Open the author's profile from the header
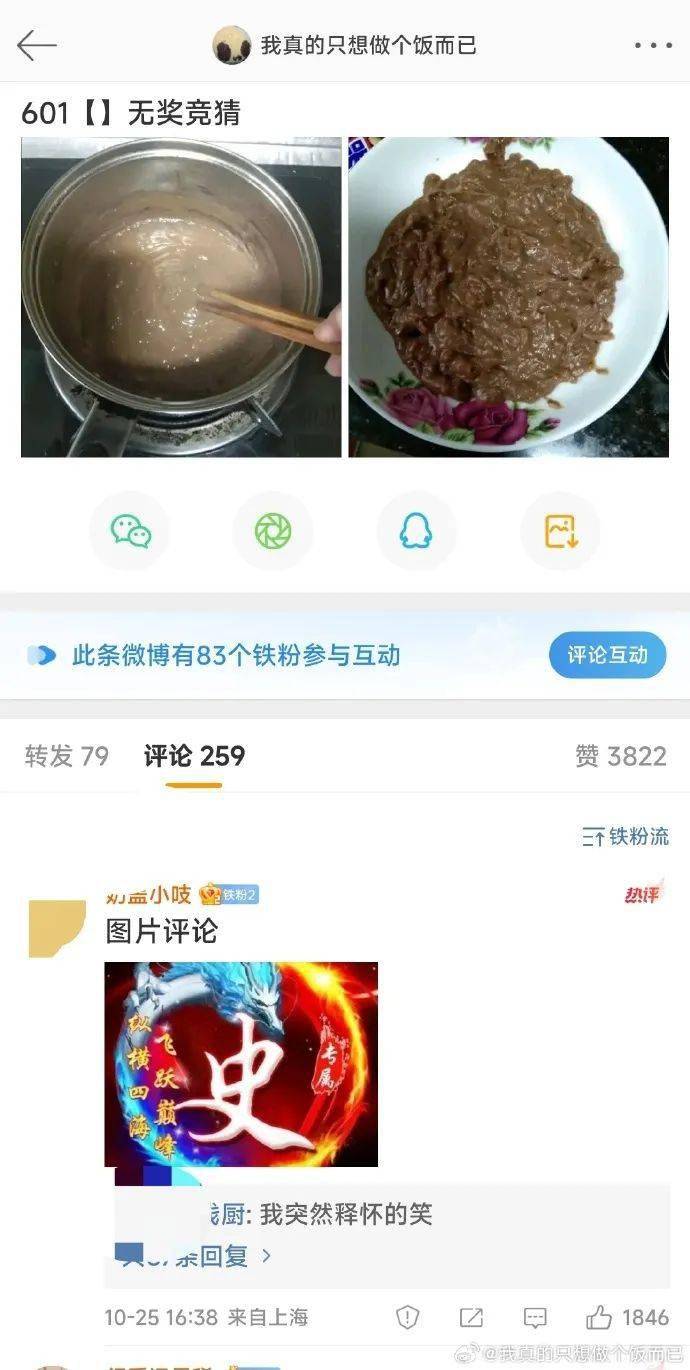Viewport: 690px width, 1370px height. click(x=344, y=45)
